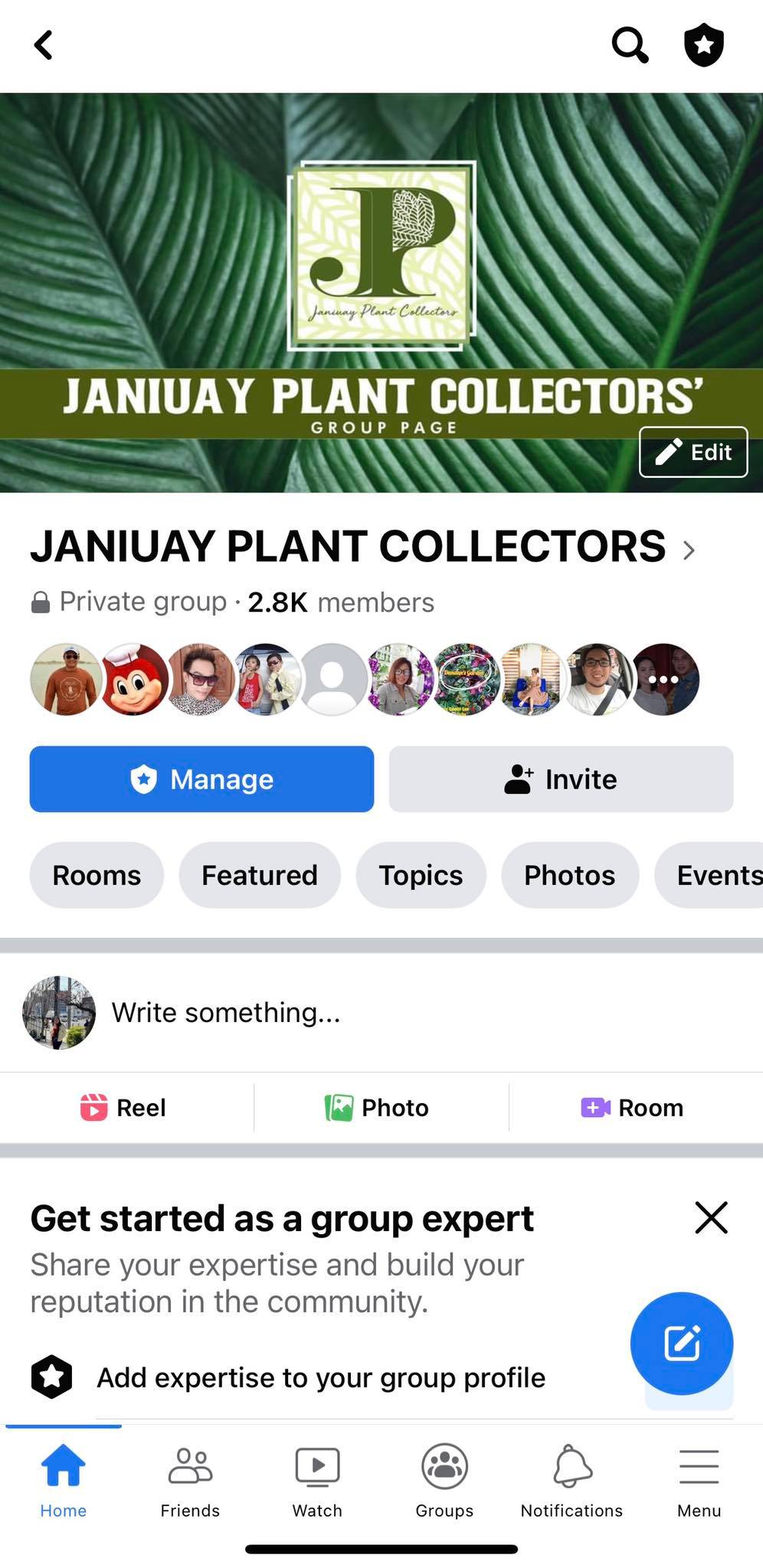Select the Rooms chip
Viewport: 763px width, 1568px height.
(97, 875)
